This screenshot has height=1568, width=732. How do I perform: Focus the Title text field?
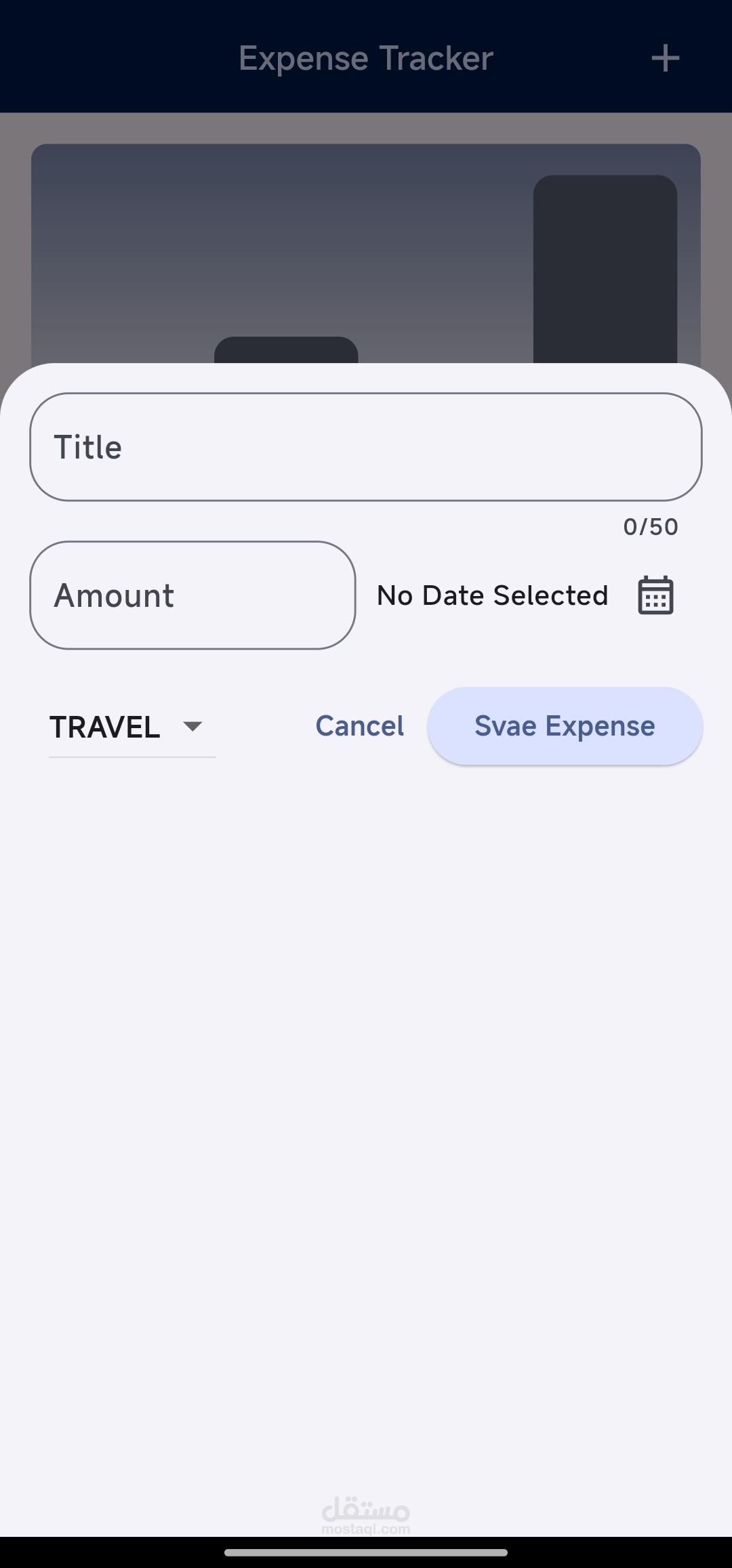click(365, 447)
